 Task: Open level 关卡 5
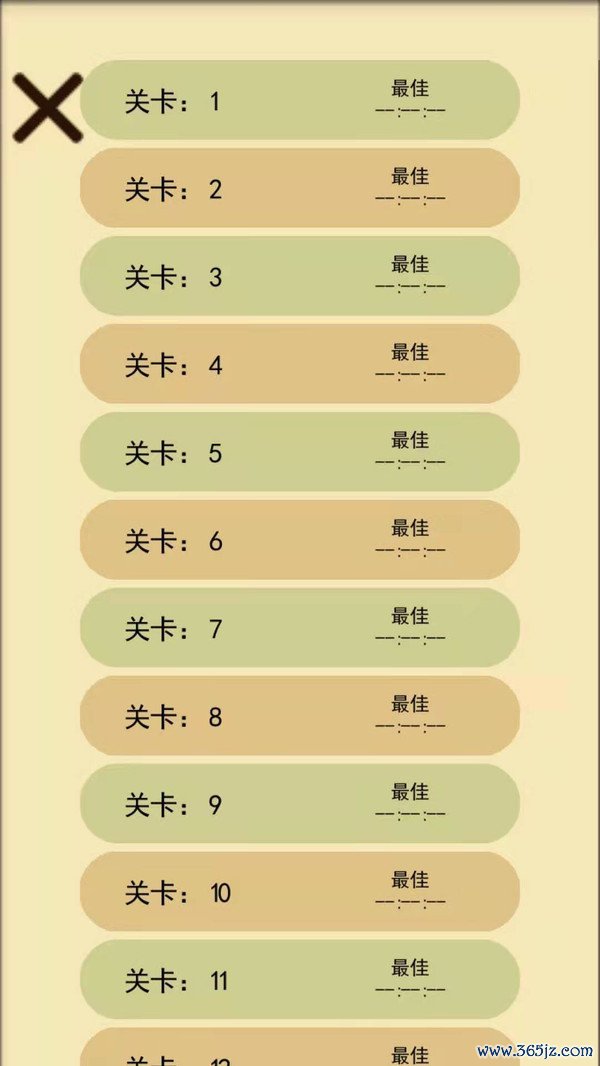tap(300, 452)
